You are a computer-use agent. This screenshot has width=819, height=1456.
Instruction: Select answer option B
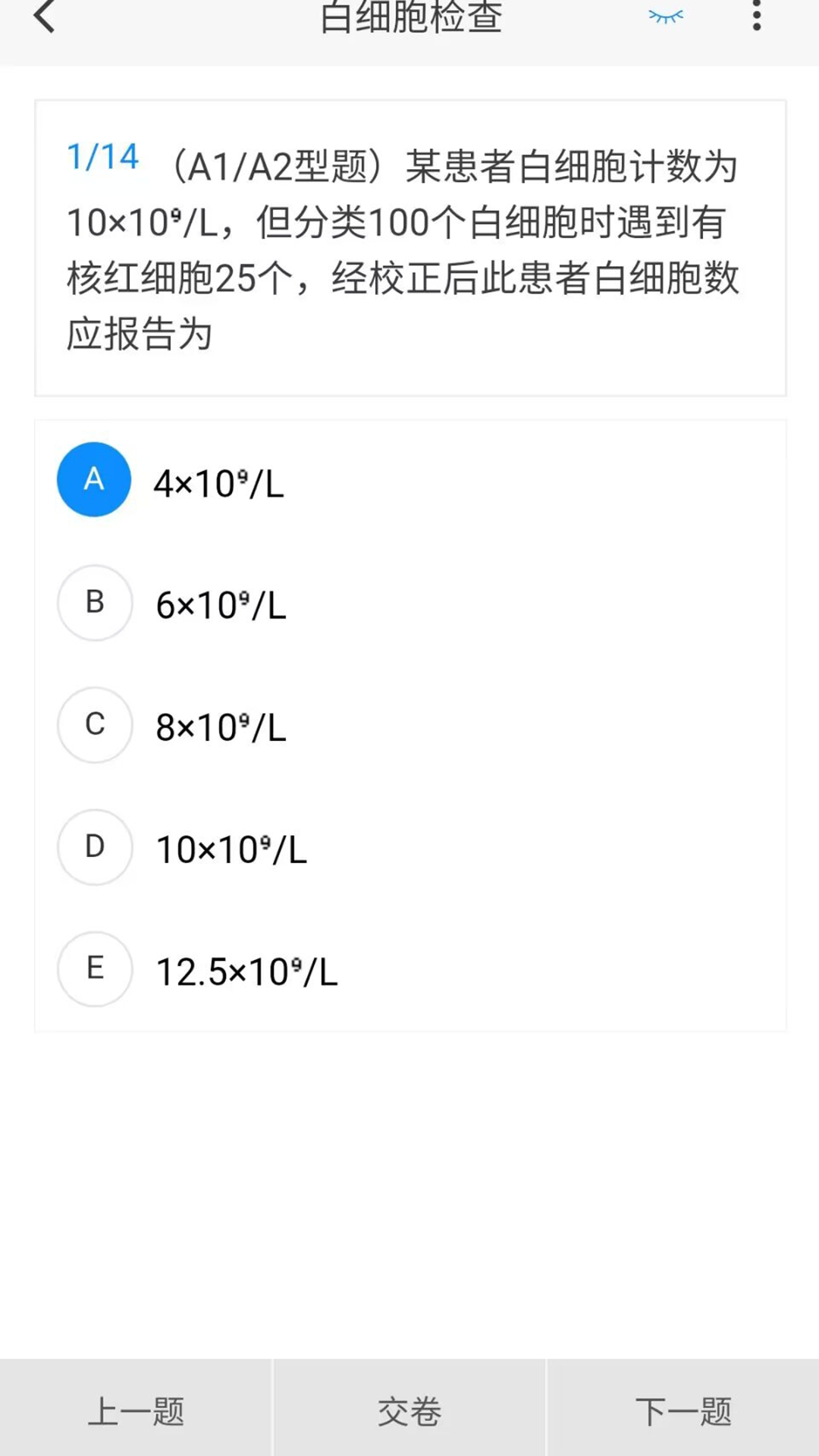pyautogui.click(x=94, y=603)
